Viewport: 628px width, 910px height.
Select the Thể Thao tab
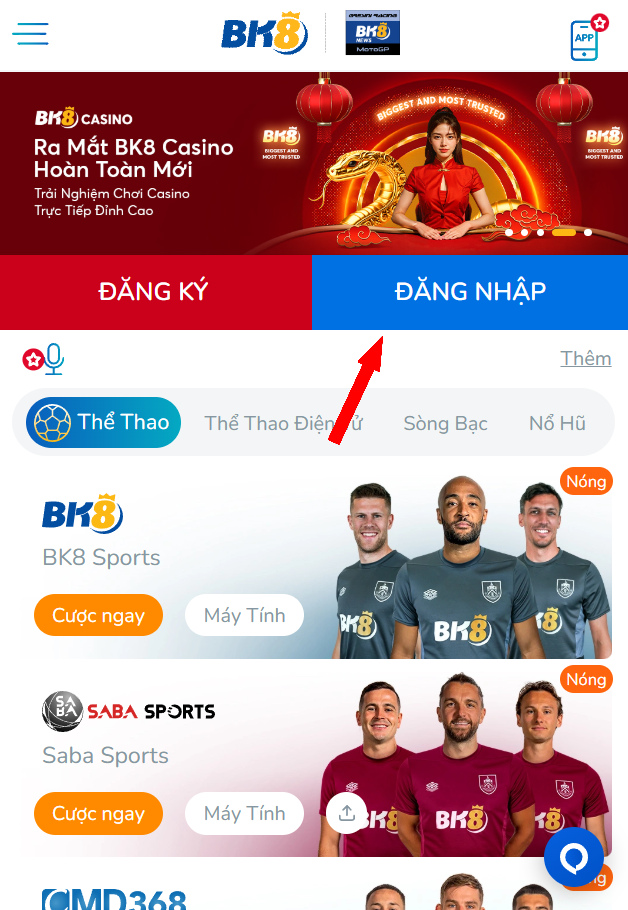point(104,422)
